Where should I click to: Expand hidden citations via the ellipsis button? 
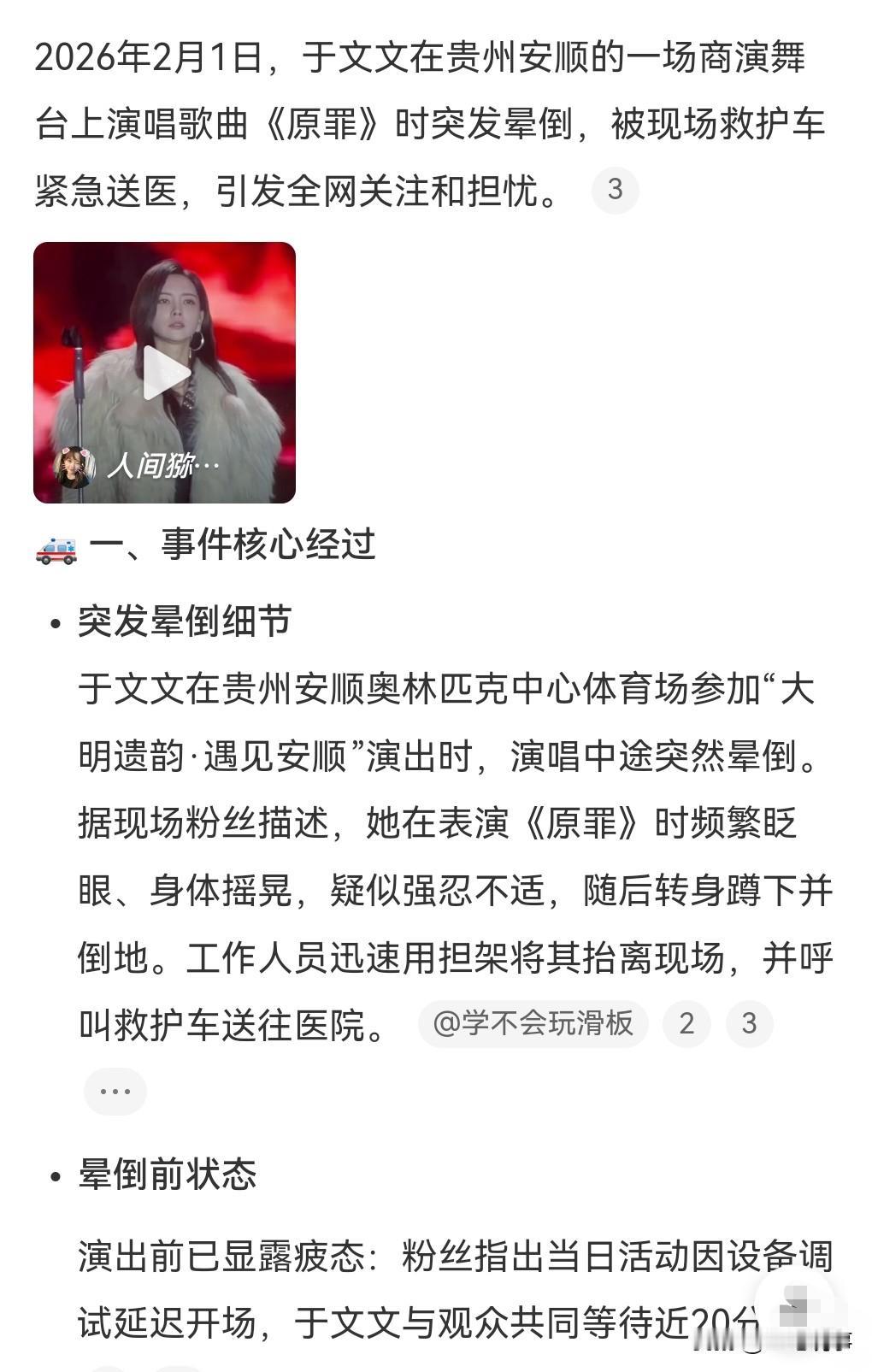point(117,1090)
